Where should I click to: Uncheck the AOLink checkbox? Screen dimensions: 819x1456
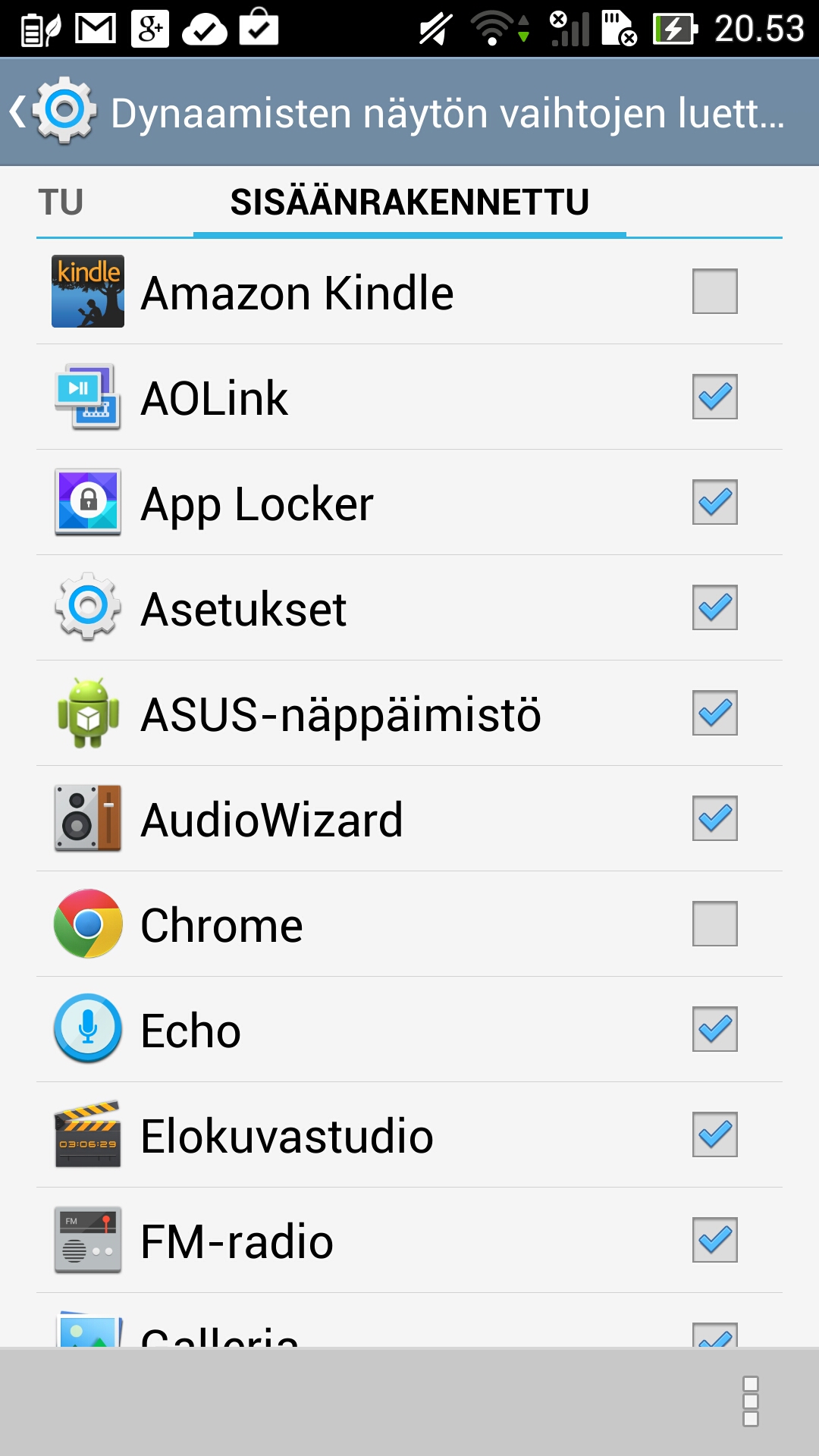(x=714, y=397)
